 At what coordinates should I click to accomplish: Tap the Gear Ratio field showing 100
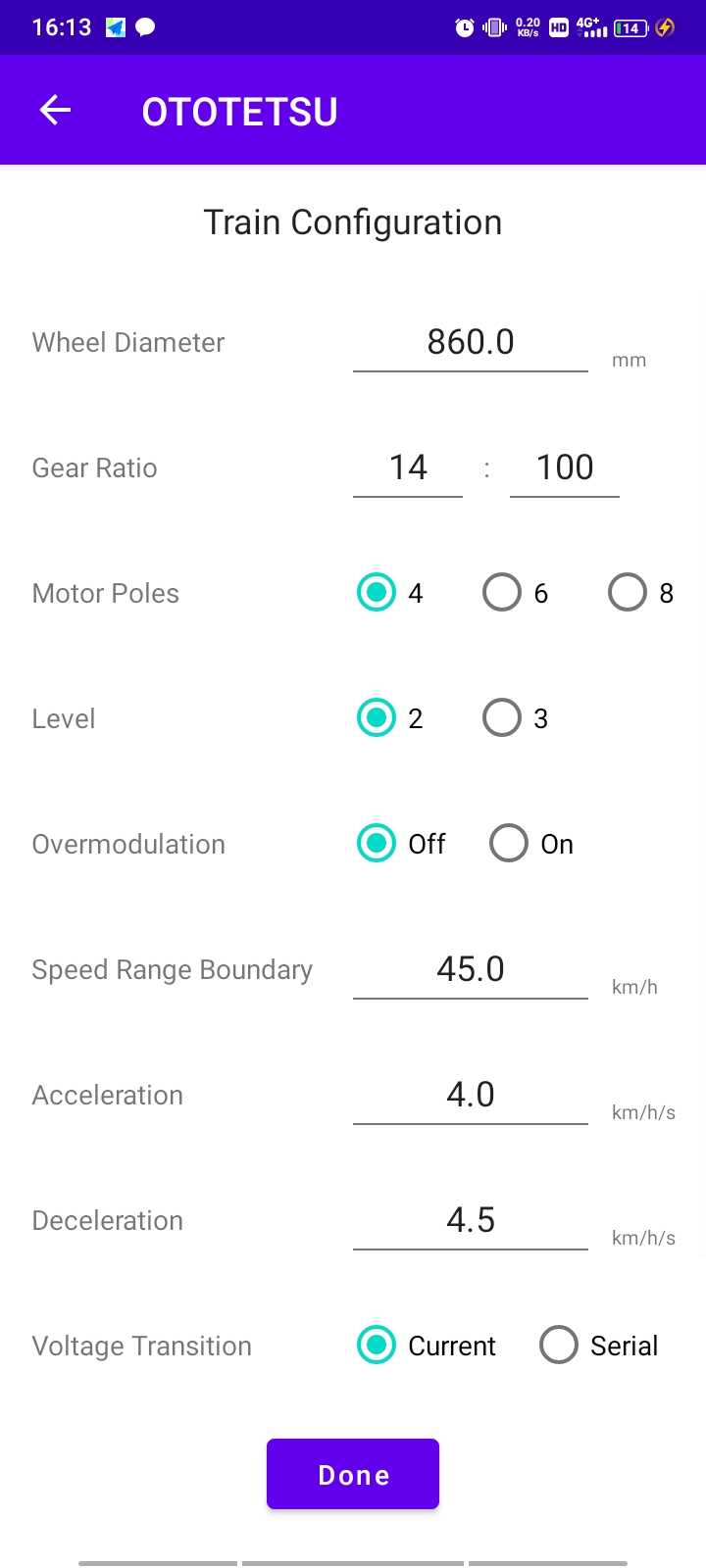coord(565,467)
